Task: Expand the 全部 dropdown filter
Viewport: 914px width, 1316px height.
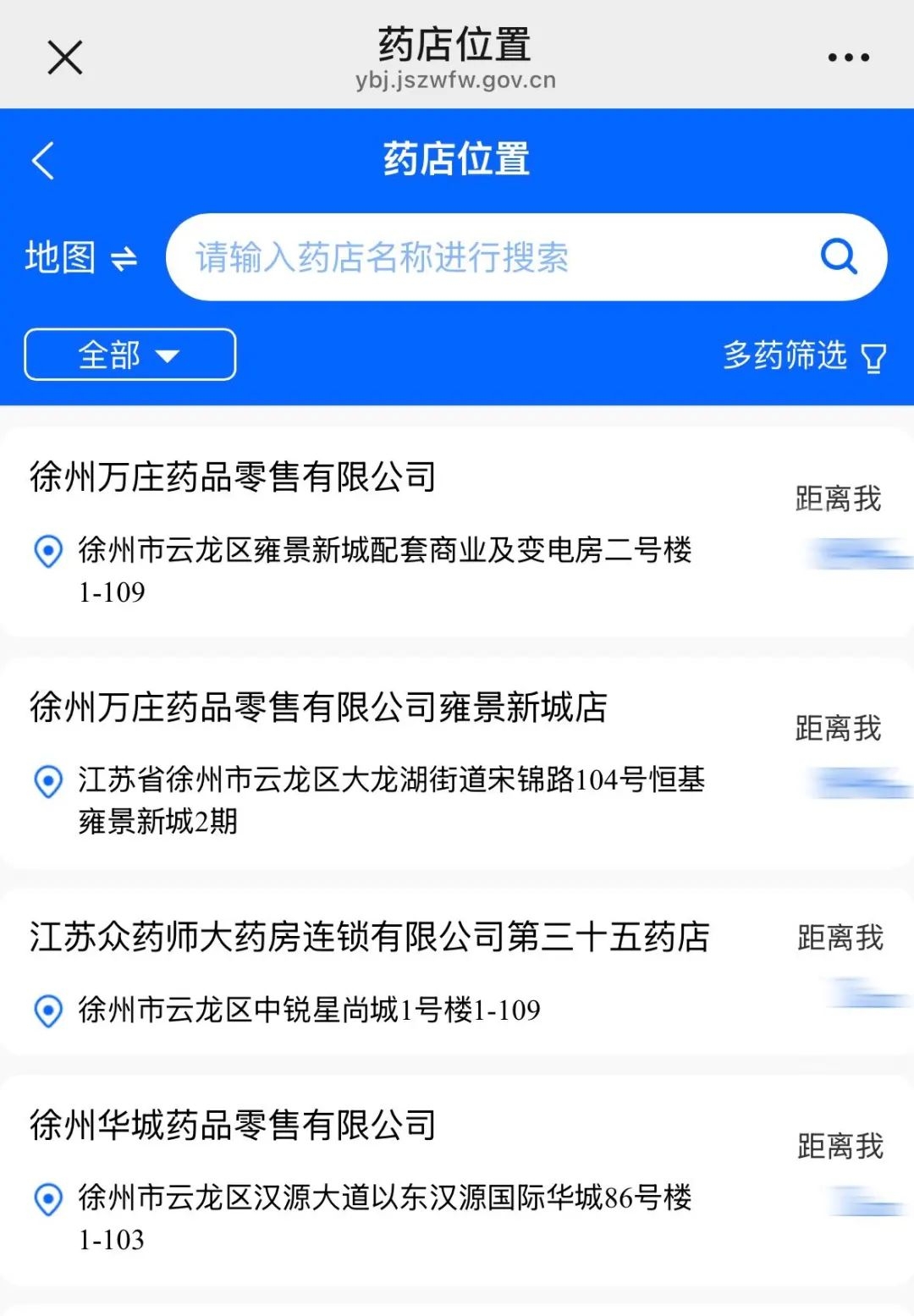Action: (x=129, y=355)
